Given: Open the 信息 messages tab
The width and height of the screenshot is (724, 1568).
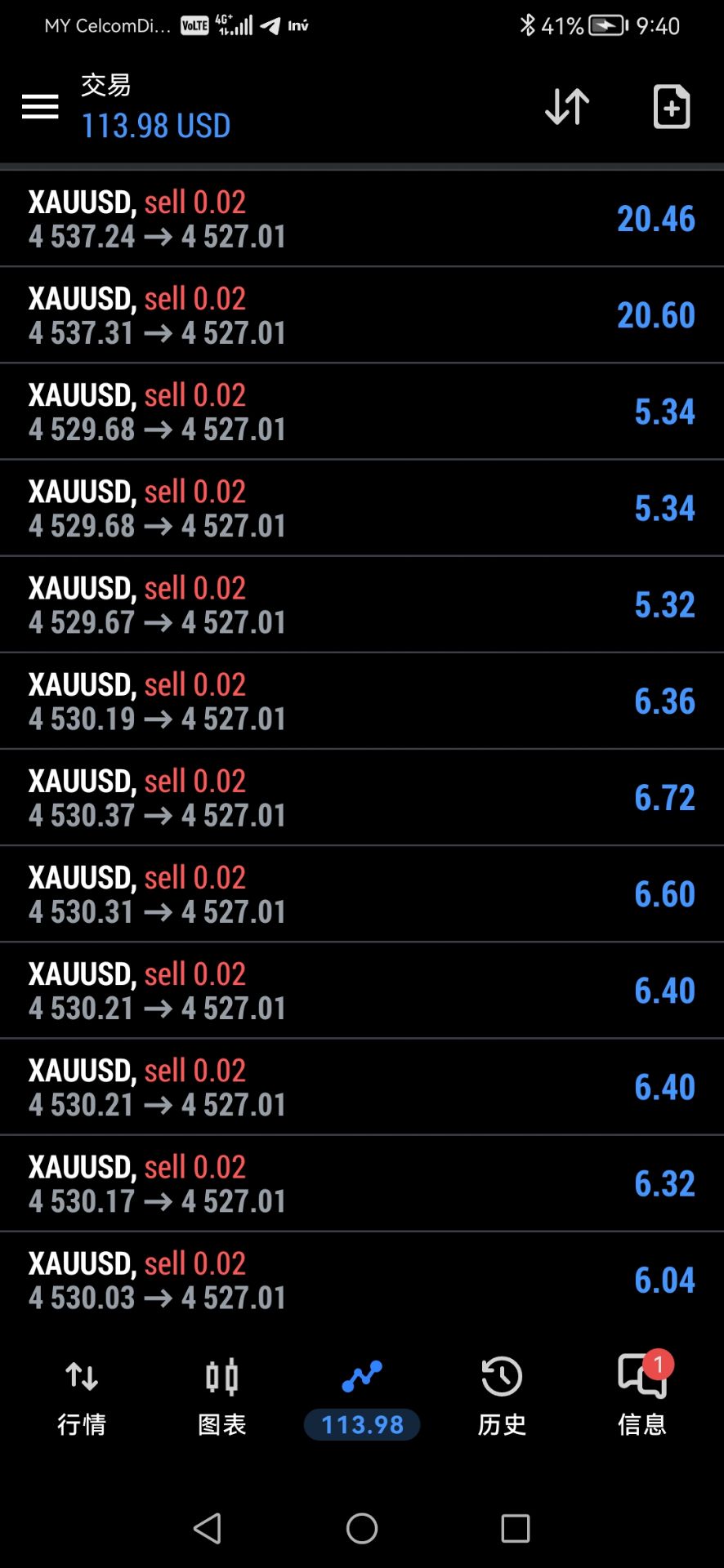Looking at the screenshot, I should (642, 1396).
